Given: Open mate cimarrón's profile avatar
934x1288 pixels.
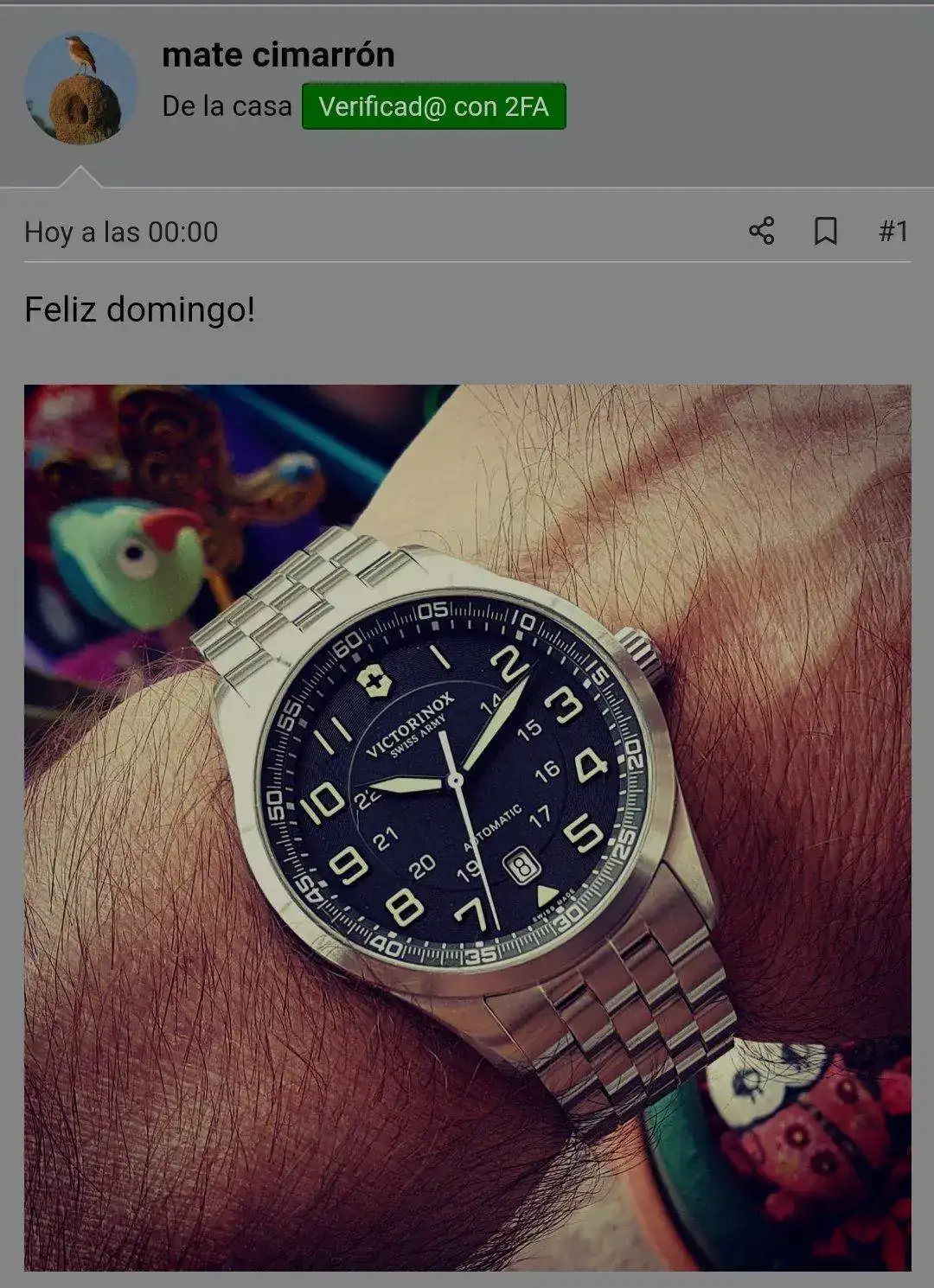Looking at the screenshot, I should click(80, 89).
